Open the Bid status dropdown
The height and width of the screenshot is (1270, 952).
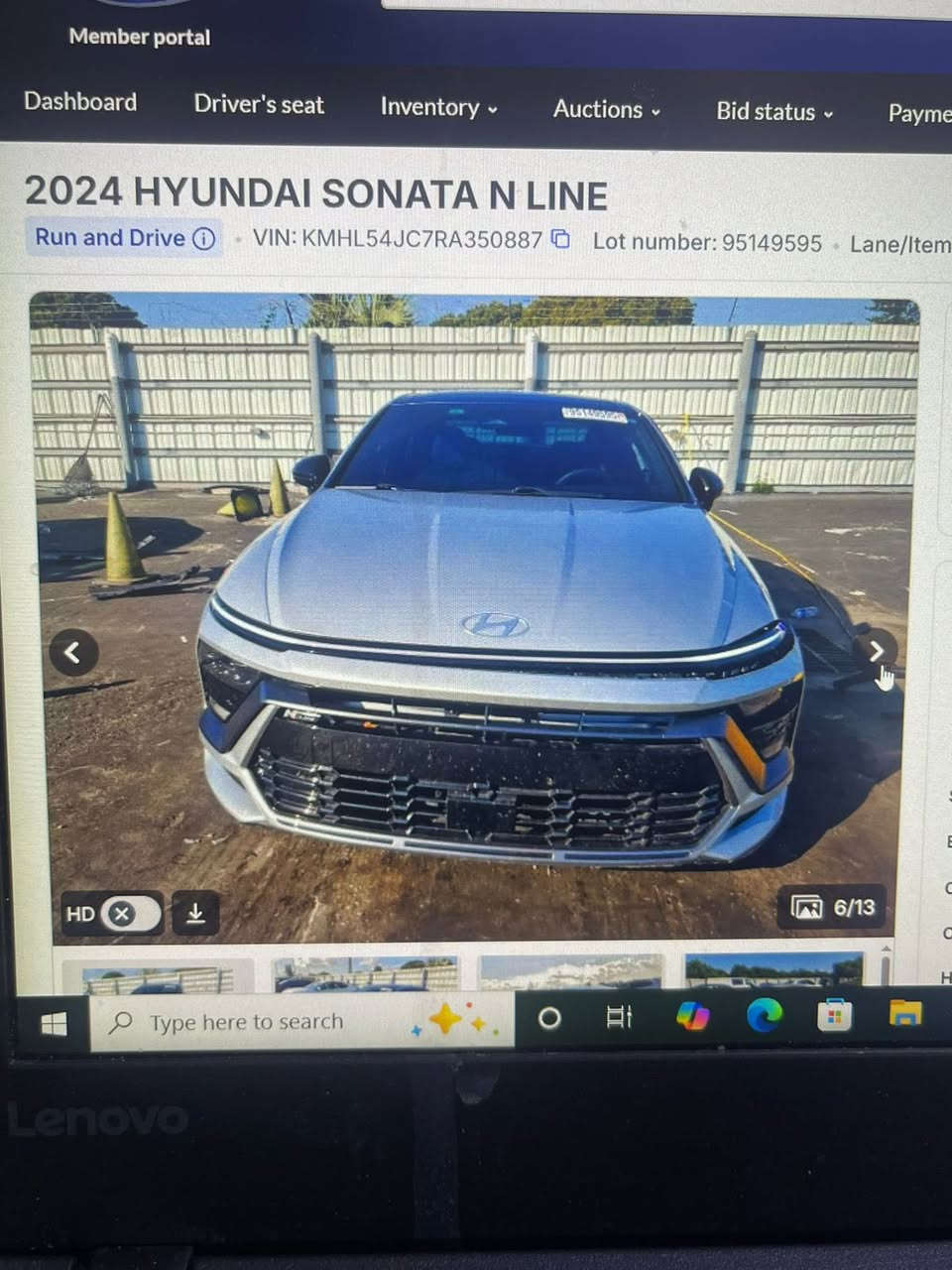[x=774, y=112]
